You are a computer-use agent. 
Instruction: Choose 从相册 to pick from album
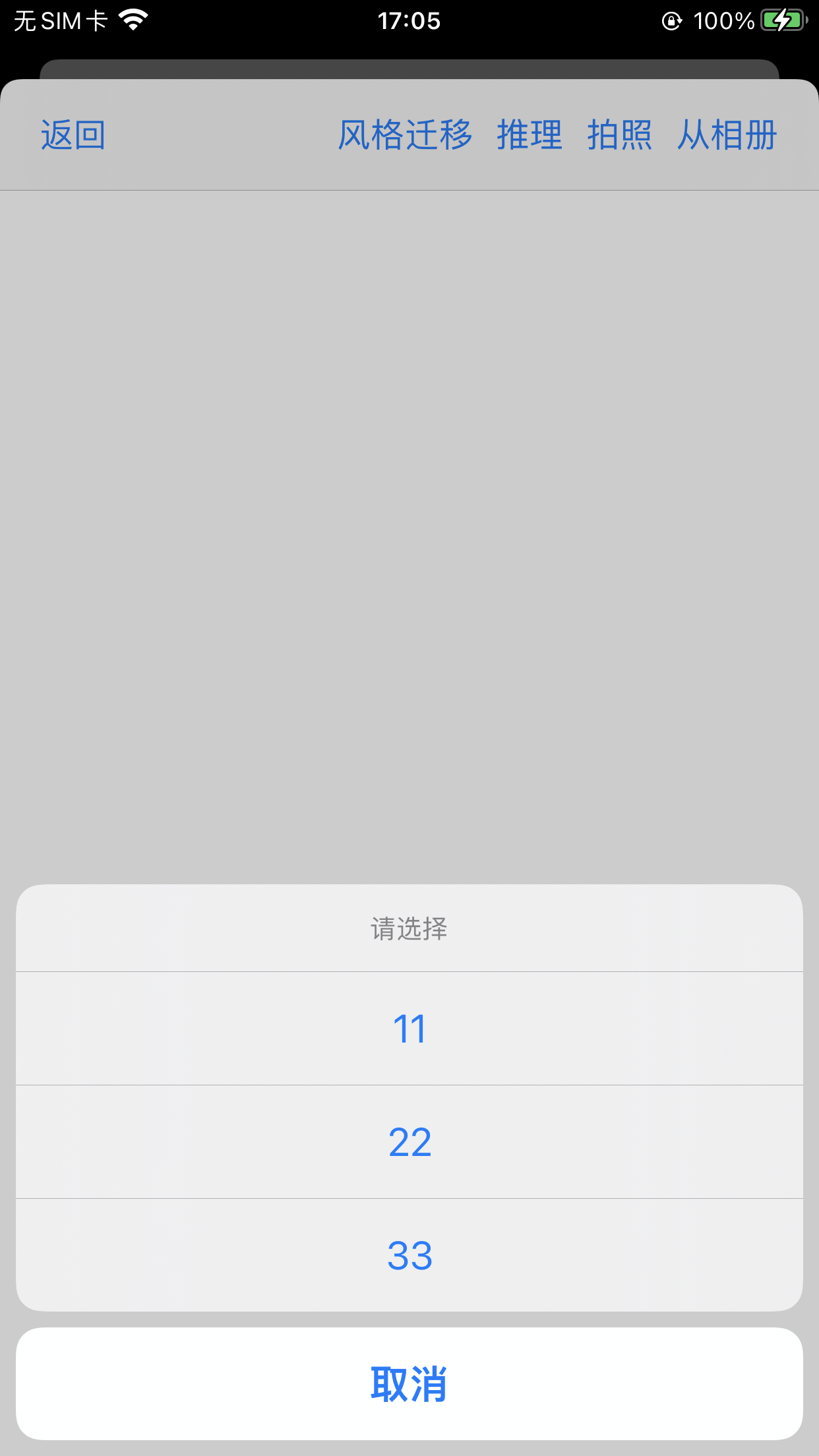tap(727, 135)
